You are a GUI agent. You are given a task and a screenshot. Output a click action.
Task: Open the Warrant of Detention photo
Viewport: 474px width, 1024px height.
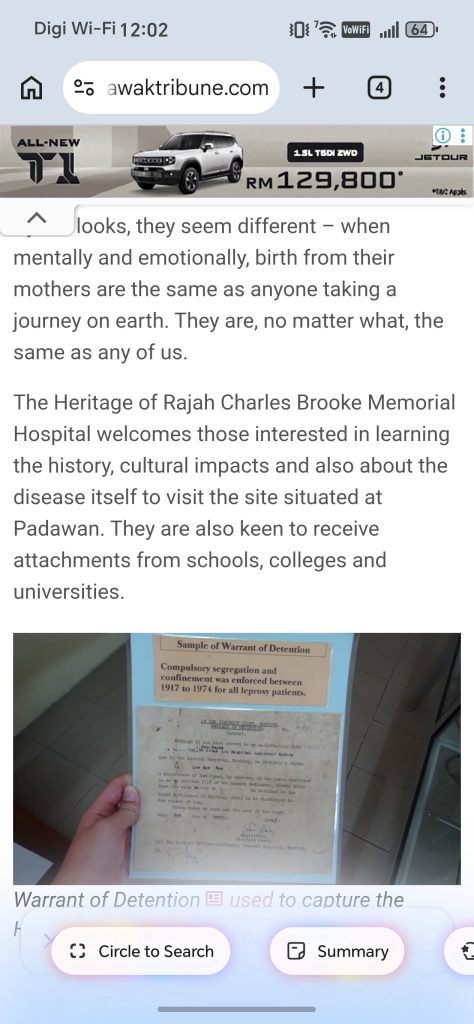237,759
